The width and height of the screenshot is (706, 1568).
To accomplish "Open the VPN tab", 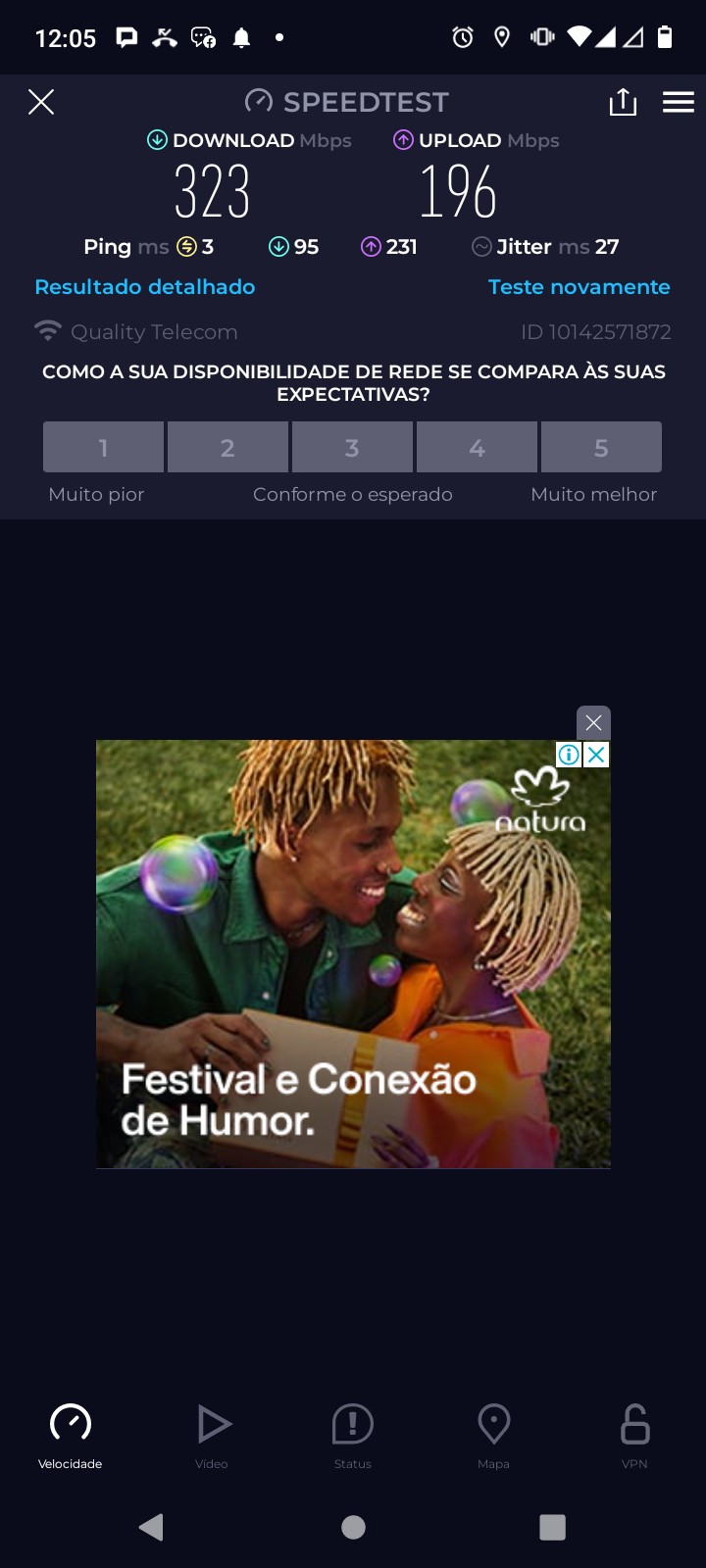I will click(x=634, y=1435).
